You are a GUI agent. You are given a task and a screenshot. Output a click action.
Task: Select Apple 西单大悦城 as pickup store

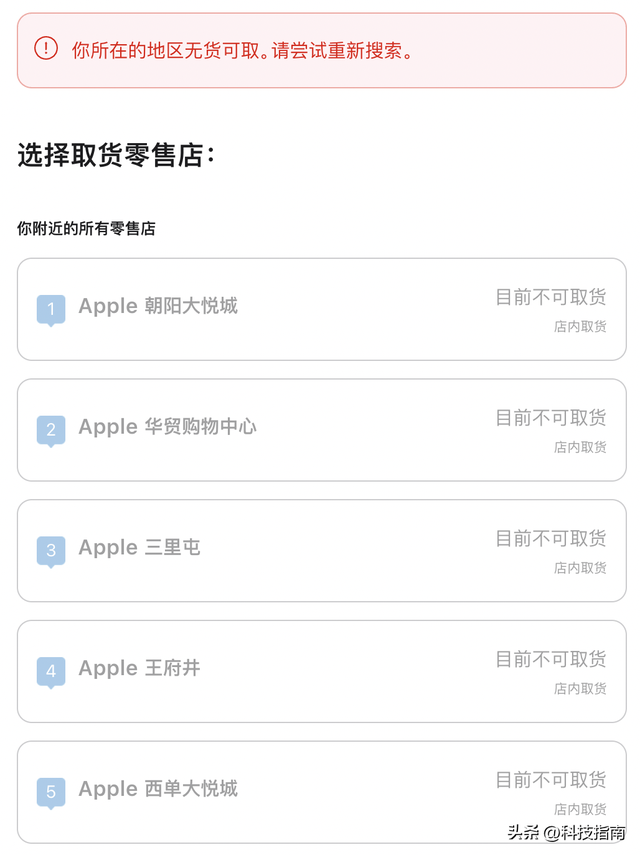click(x=320, y=791)
